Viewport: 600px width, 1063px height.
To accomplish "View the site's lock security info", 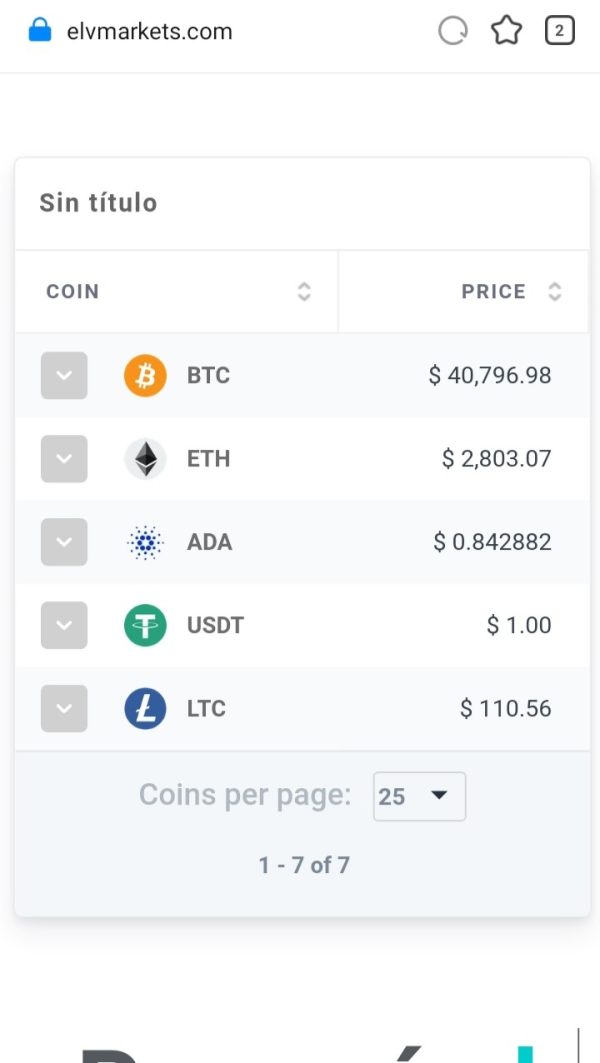I will click(40, 30).
